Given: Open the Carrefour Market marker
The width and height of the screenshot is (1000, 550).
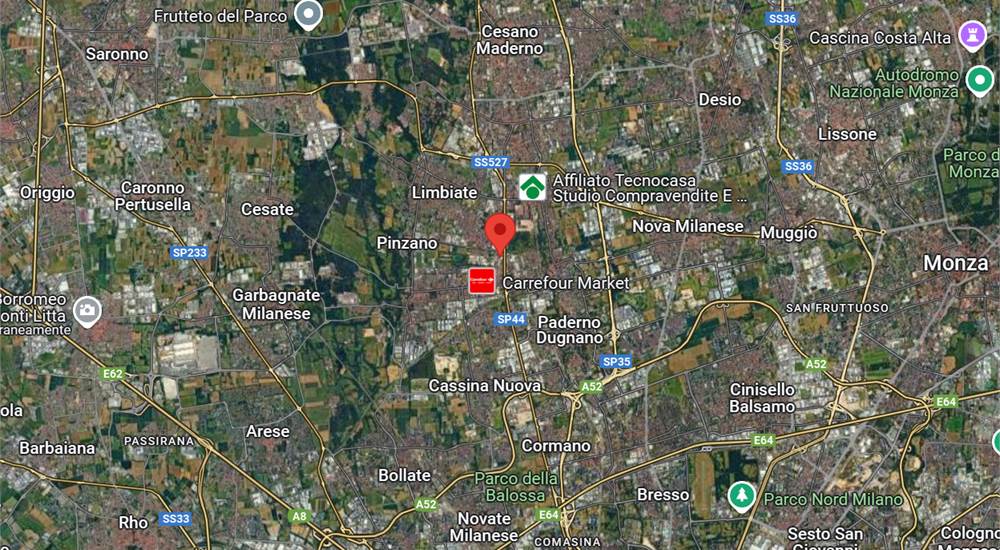Looking at the screenshot, I should 483,282.
